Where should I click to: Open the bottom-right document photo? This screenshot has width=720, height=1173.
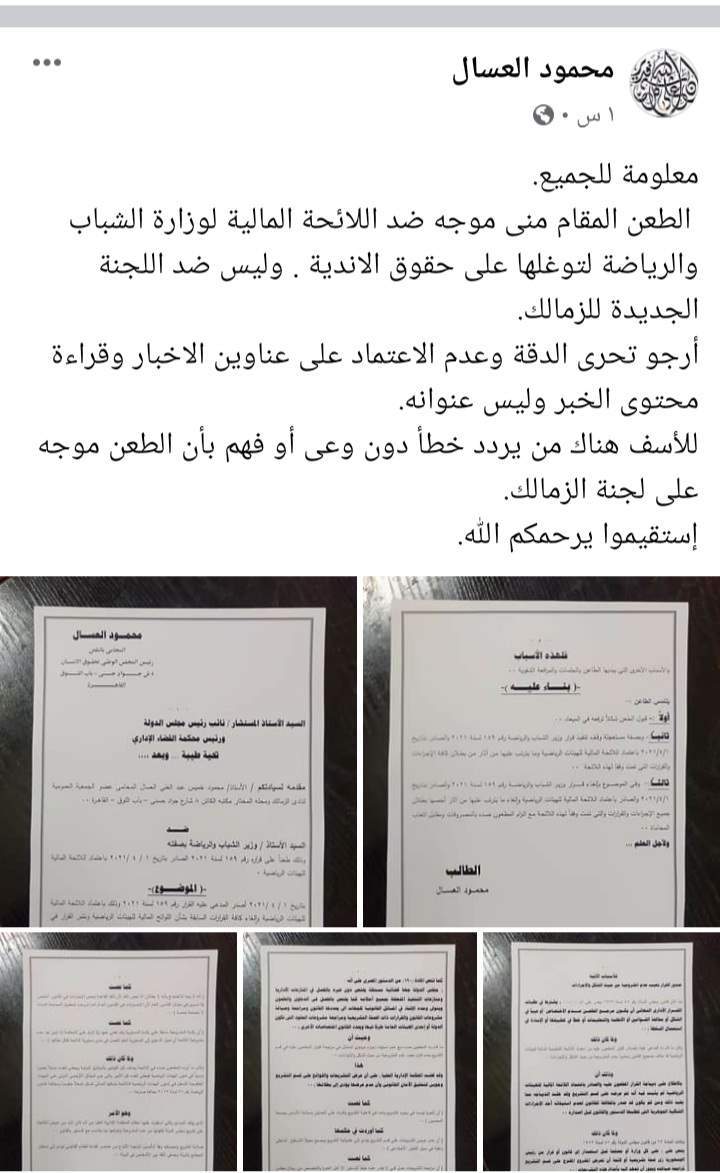pos(601,1052)
